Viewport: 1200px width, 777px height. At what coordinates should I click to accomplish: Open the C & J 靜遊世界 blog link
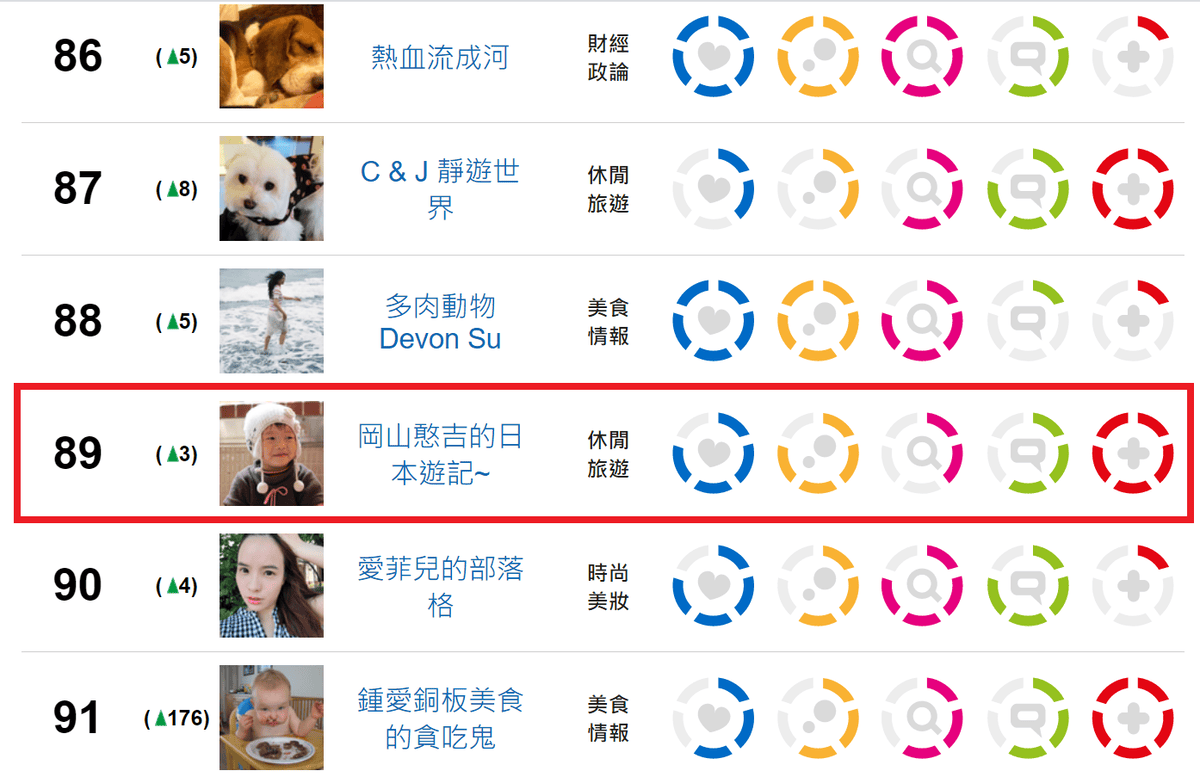click(x=440, y=189)
